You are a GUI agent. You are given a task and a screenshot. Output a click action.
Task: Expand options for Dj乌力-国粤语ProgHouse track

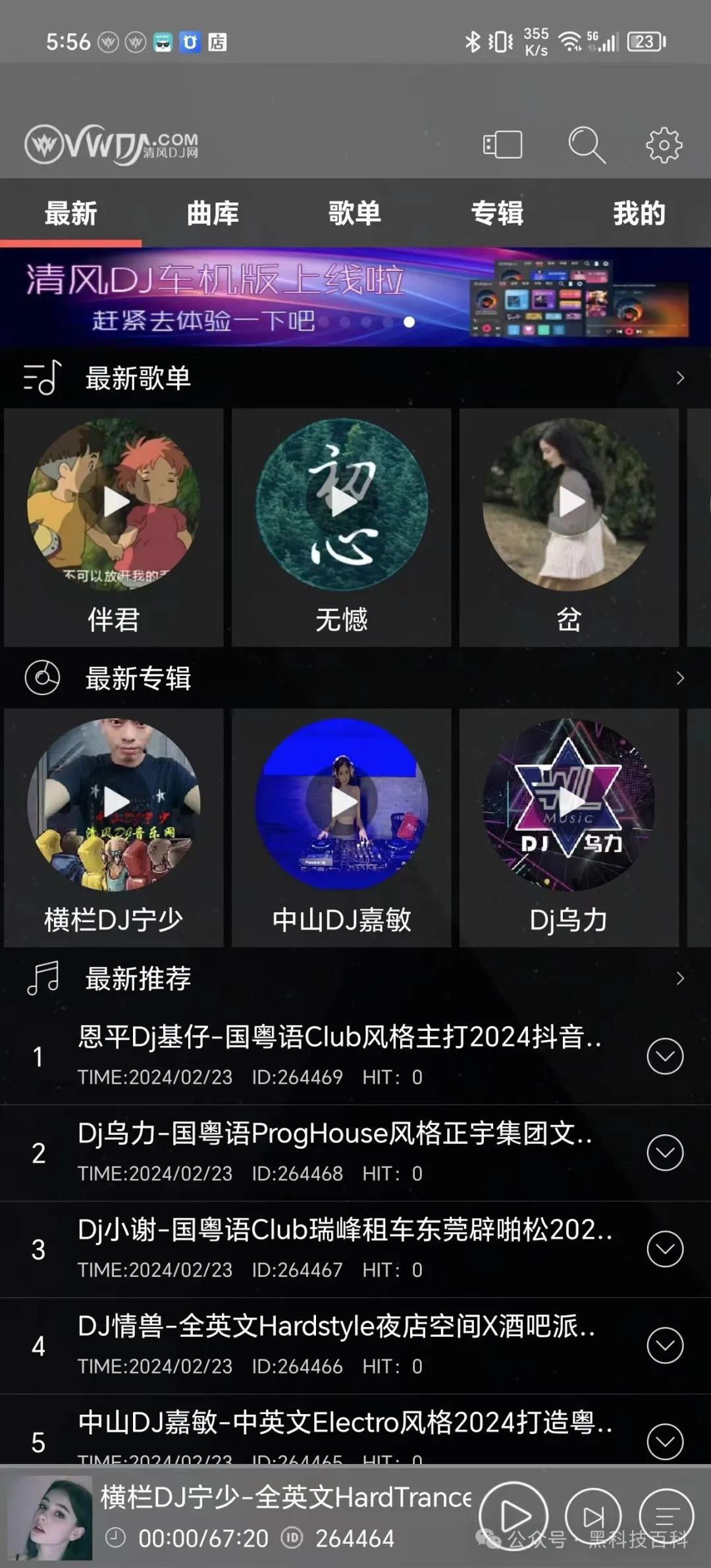(x=665, y=1153)
